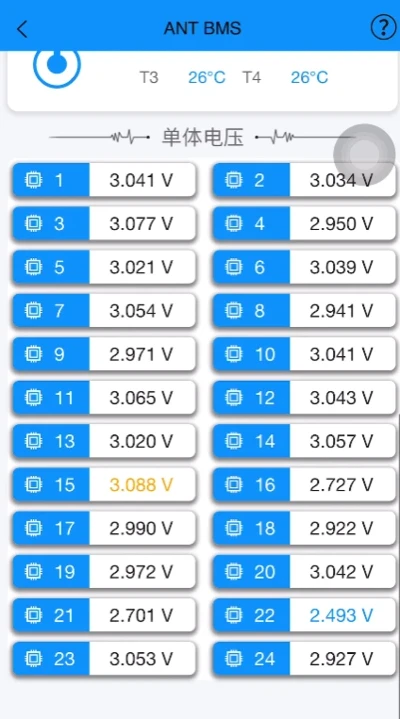
Task: Go back from the ANT BMS screen
Action: 22,29
